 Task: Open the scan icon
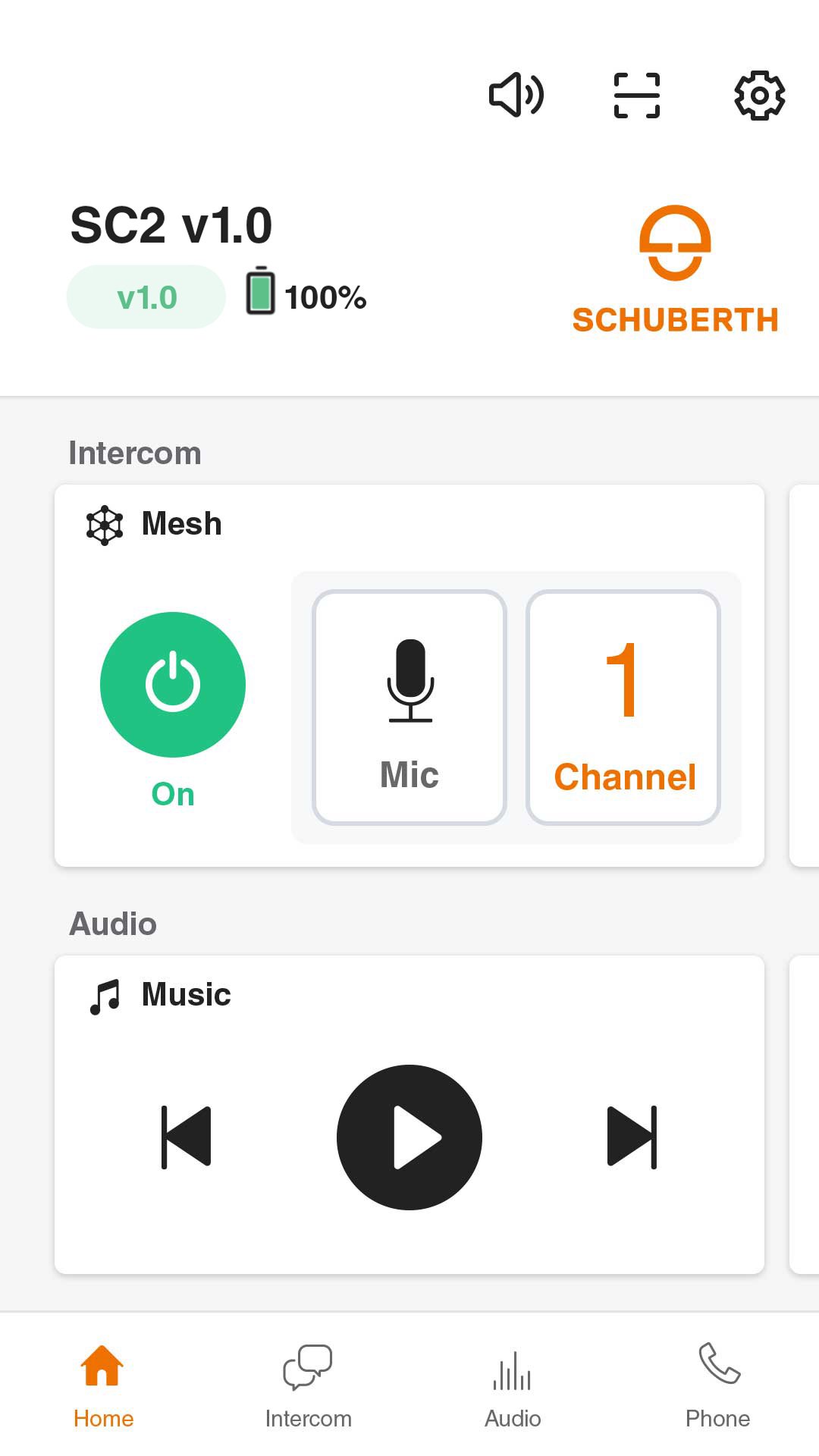(x=636, y=96)
